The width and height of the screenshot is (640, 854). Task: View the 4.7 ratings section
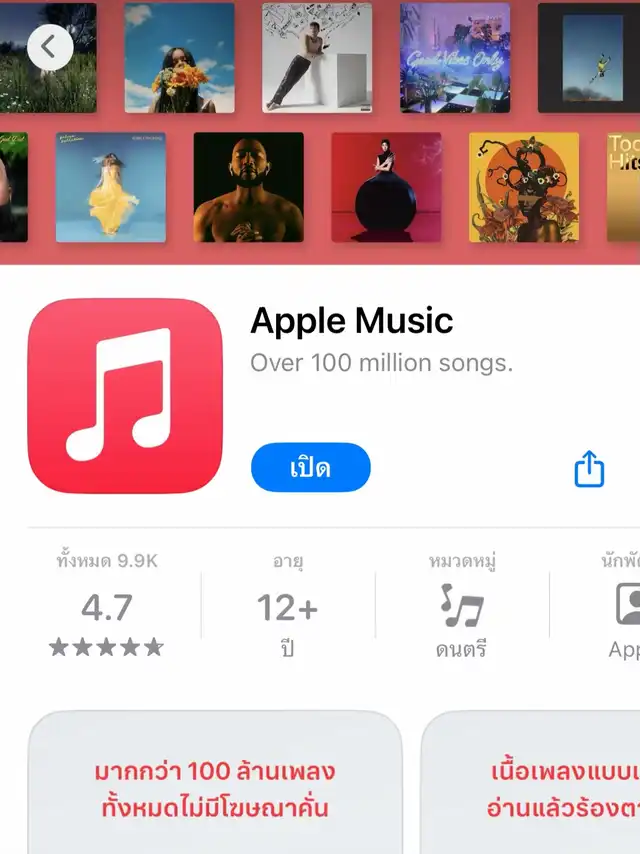(x=107, y=605)
